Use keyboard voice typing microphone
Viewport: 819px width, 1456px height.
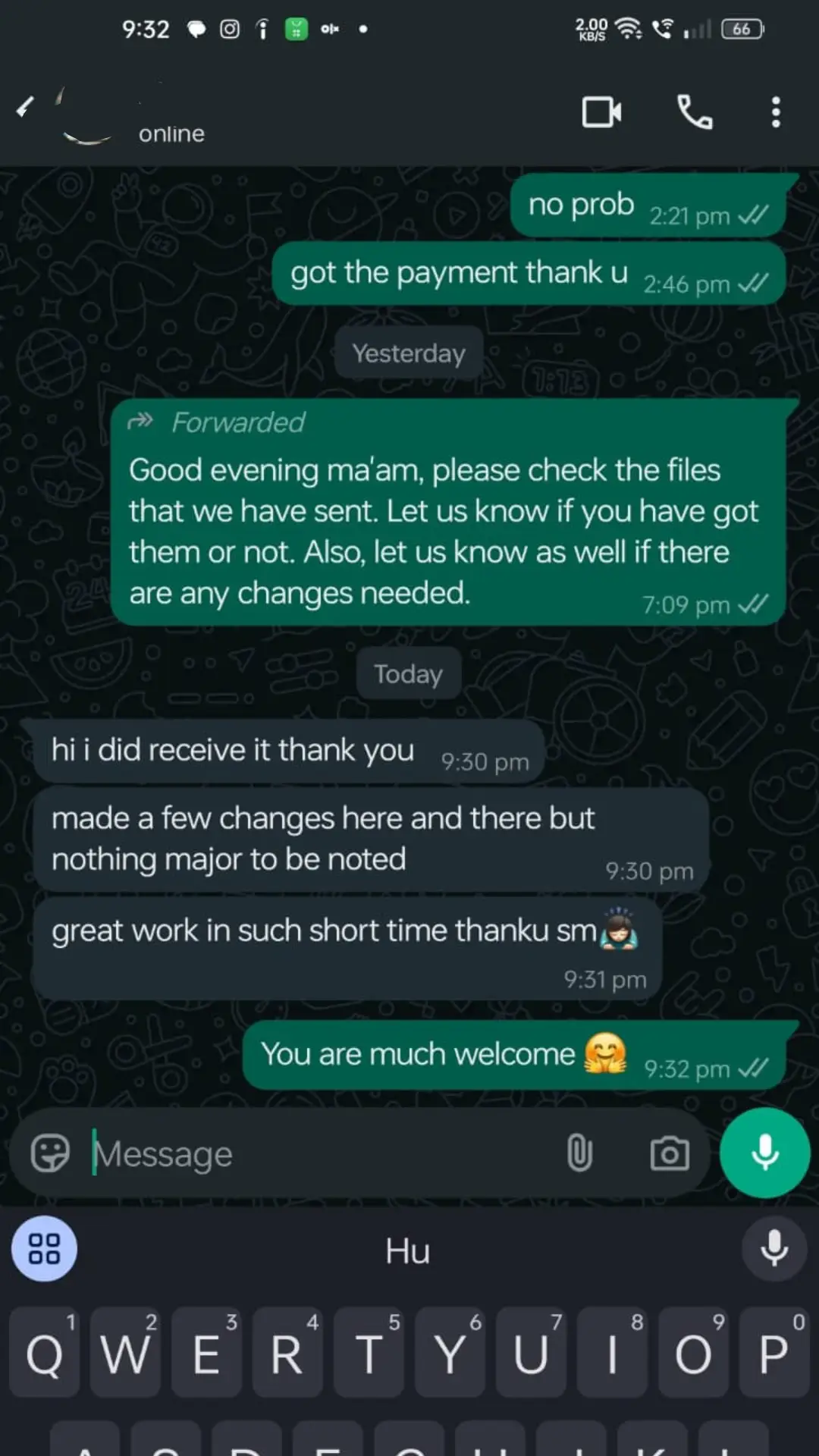773,1248
